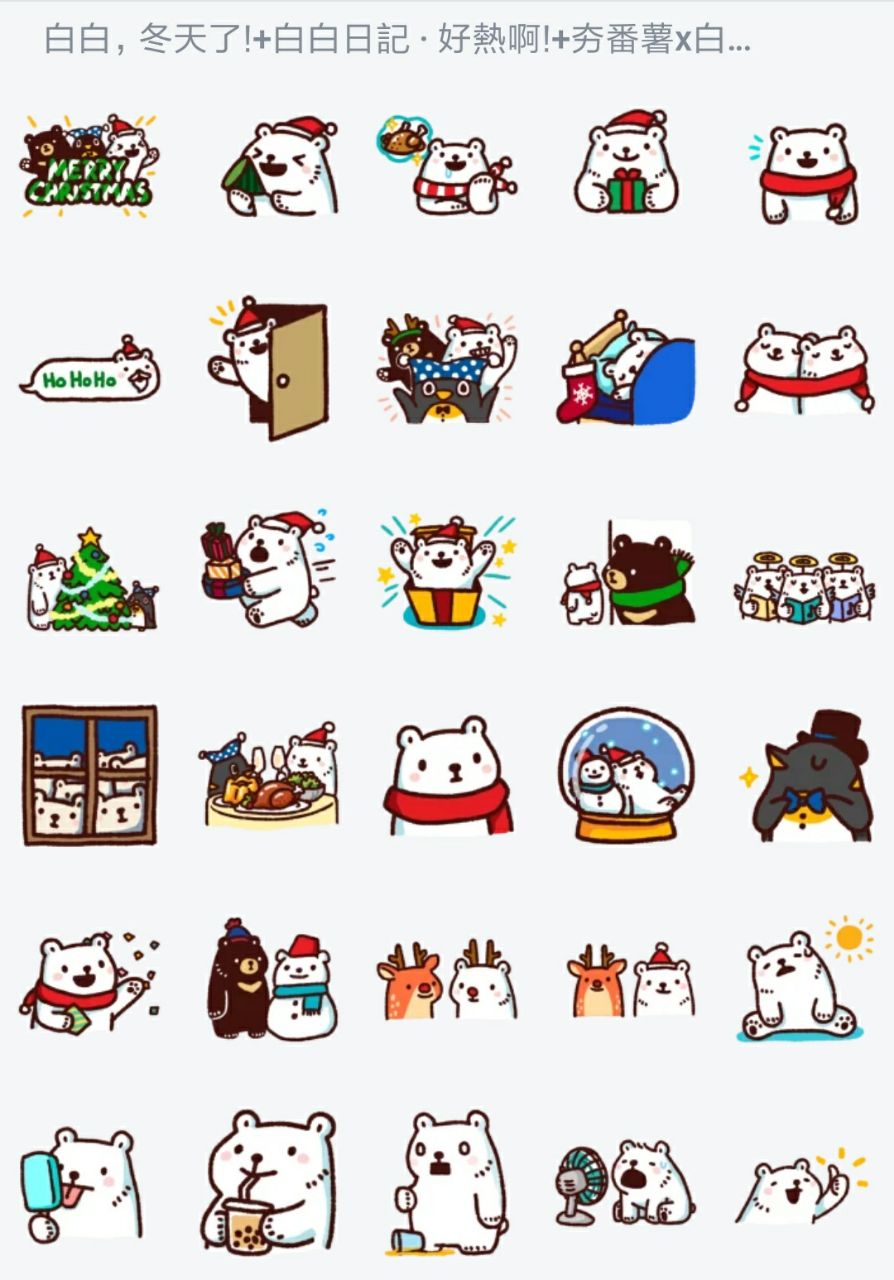
Task: Send the snow globe sticker
Action: click(626, 774)
